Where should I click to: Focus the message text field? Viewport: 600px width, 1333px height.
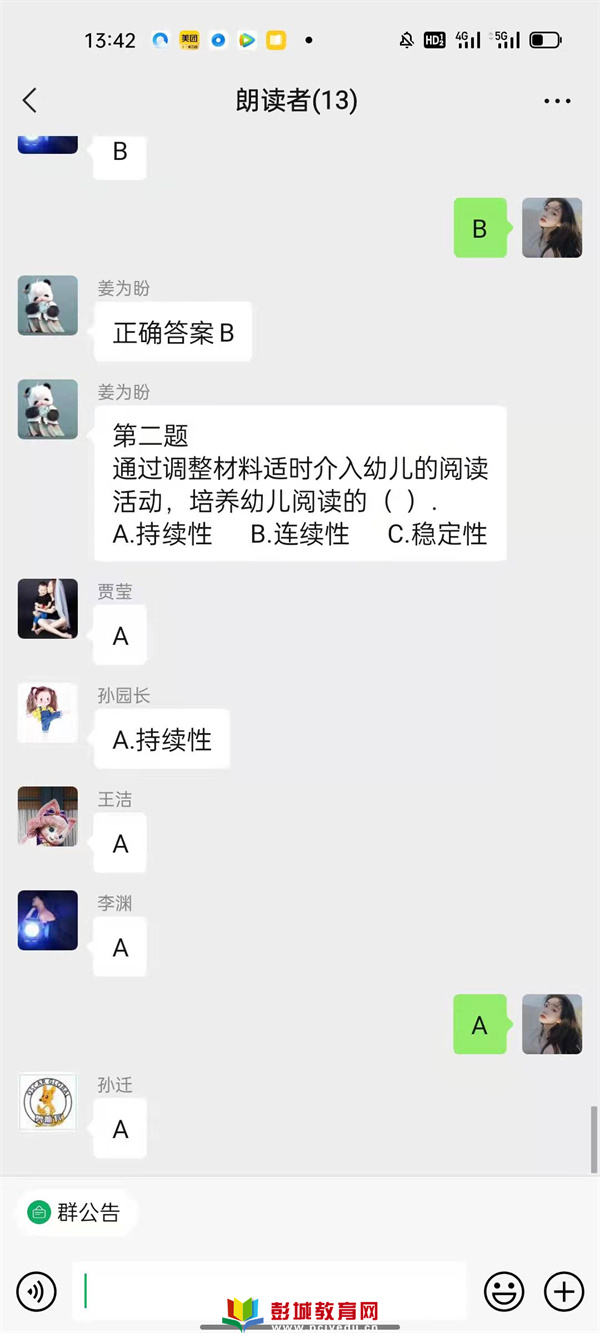pos(270,1291)
